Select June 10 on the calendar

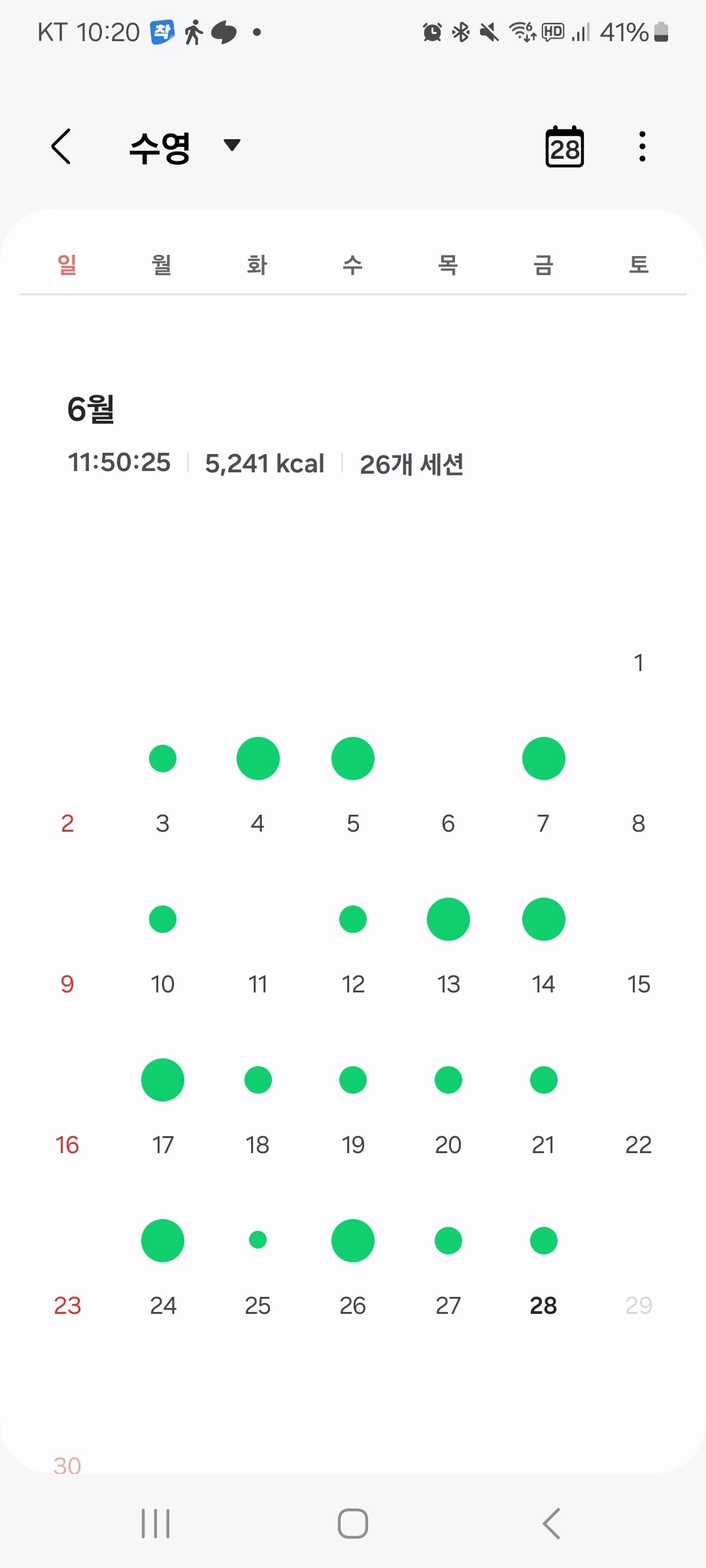pos(163,920)
